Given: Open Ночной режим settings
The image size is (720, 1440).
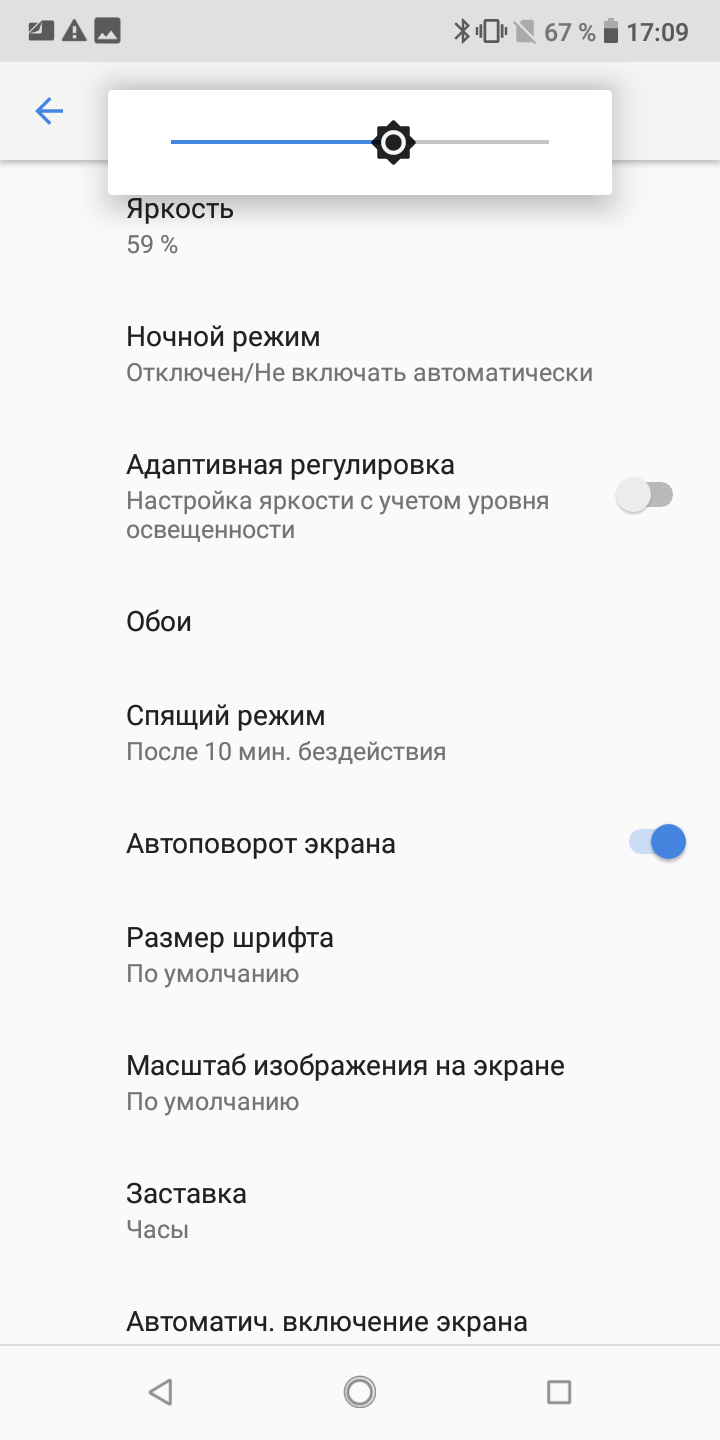Looking at the screenshot, I should pos(359,354).
